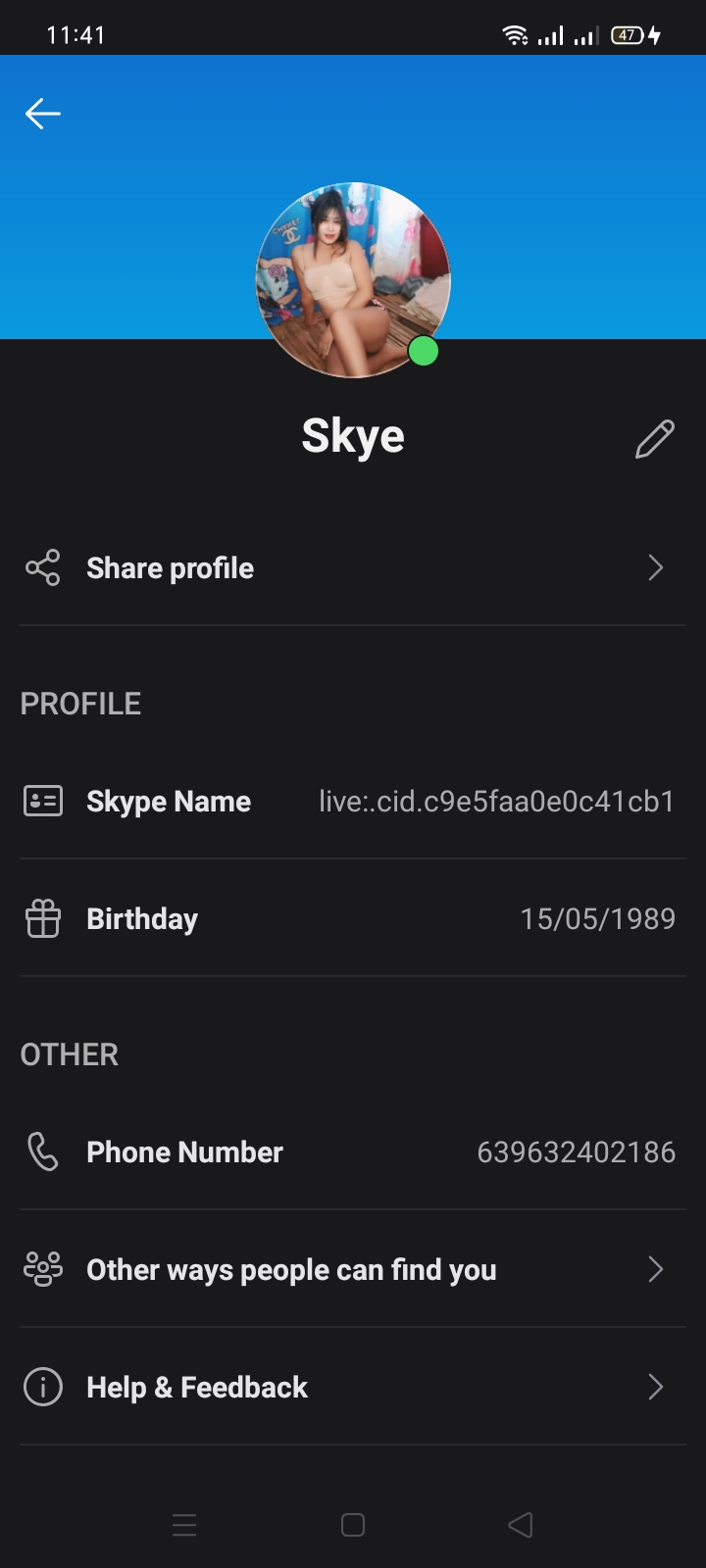
Task: Open Share profile
Action: click(x=353, y=567)
